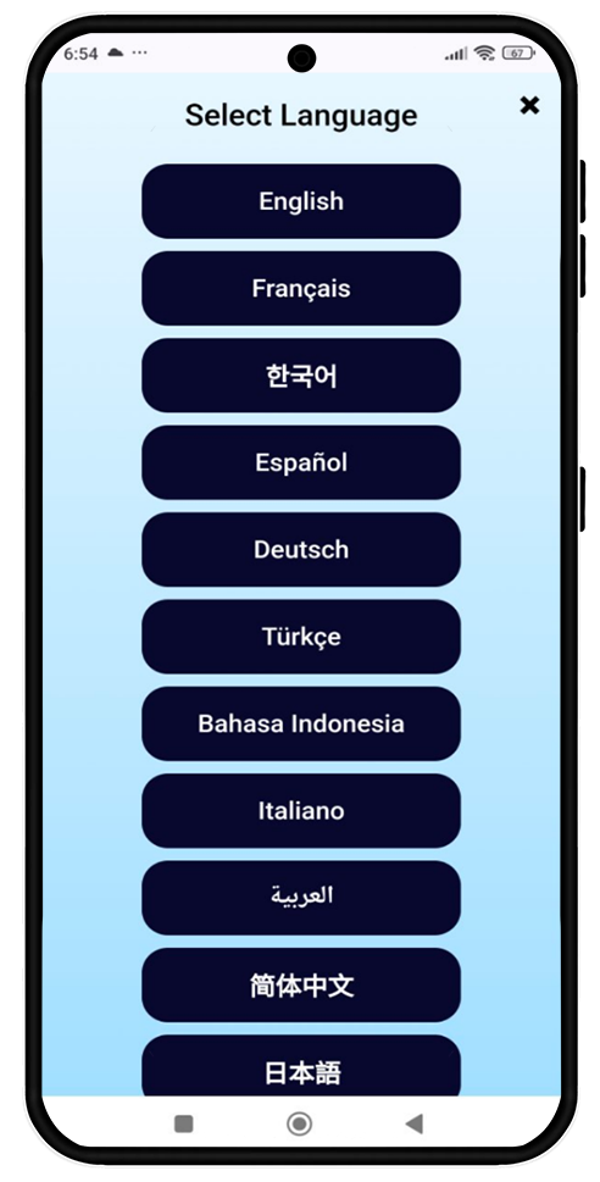Select Deutsch as the app language
600x1182 pixels.
click(x=301, y=550)
